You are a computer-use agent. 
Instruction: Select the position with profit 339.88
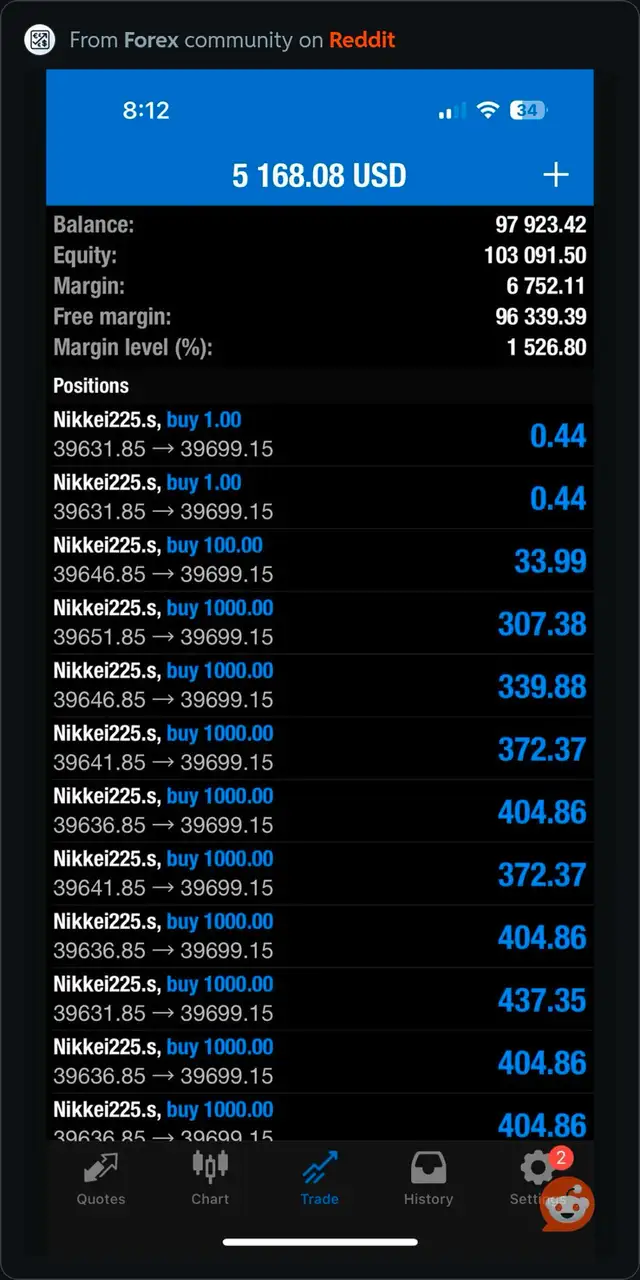tap(320, 686)
